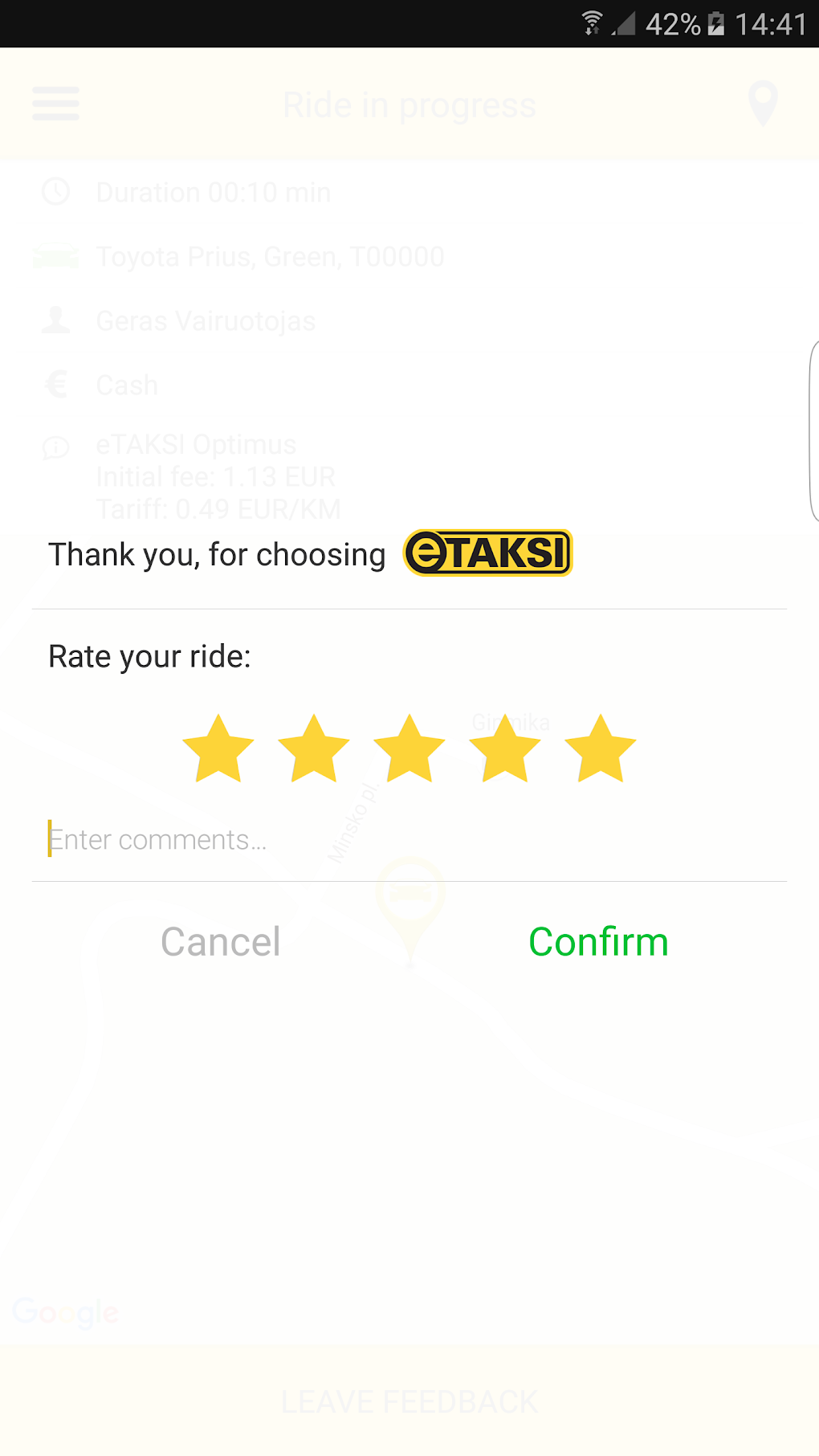Image resolution: width=819 pixels, height=1456 pixels.
Task: Tap the info icon beside eTAKSI Optimus
Action: [x=55, y=448]
